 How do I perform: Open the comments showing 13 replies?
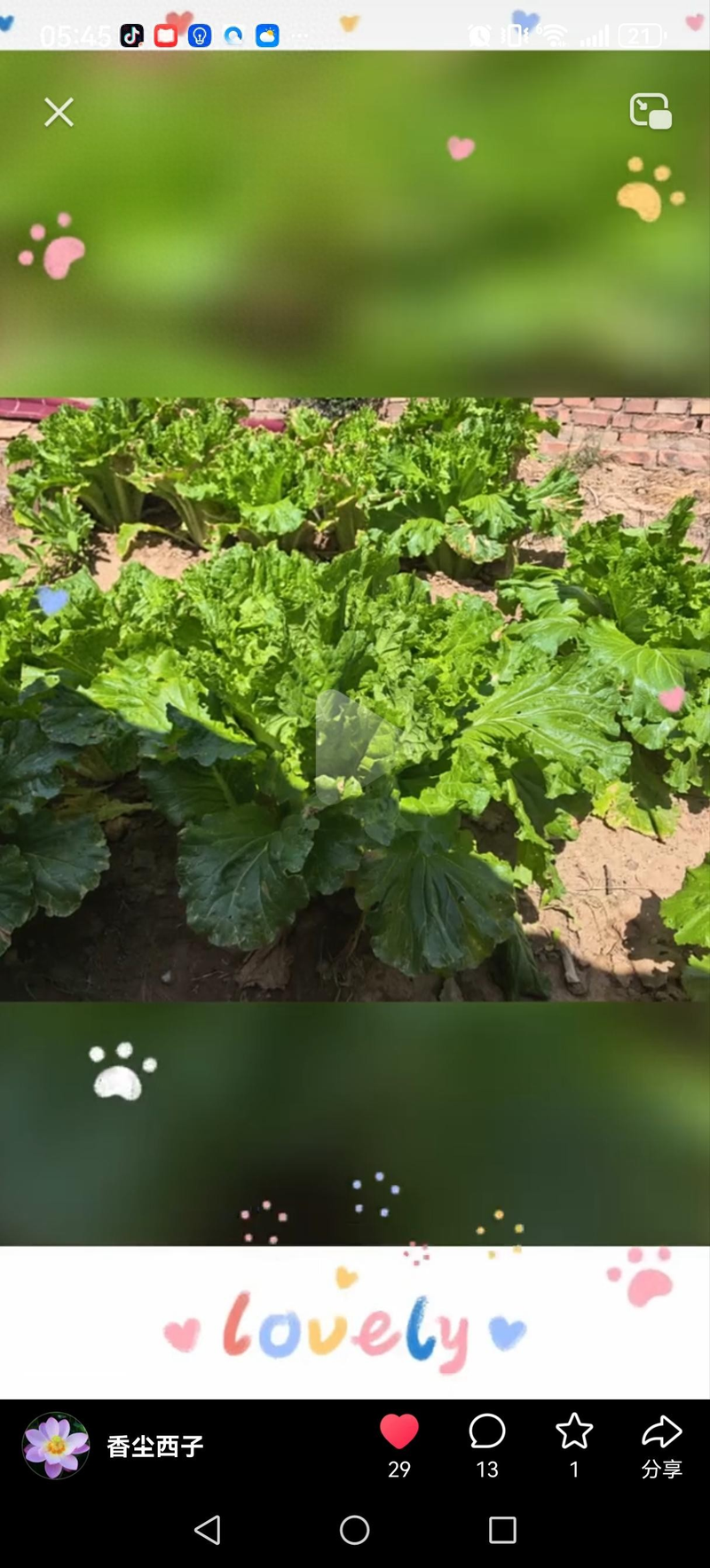(487, 1431)
